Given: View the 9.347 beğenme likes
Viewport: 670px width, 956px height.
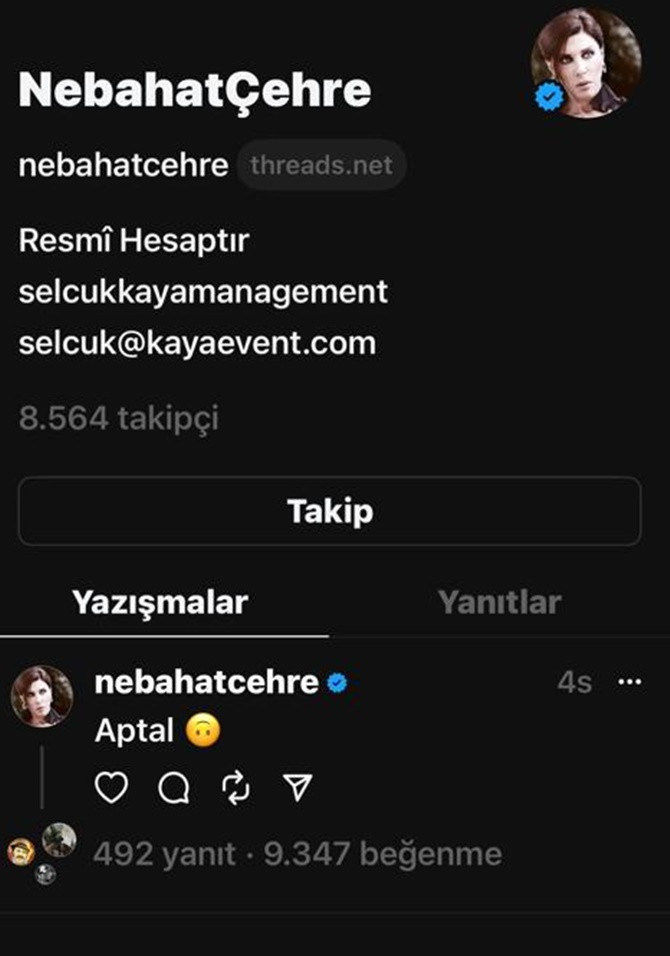Looking at the screenshot, I should (x=383, y=854).
